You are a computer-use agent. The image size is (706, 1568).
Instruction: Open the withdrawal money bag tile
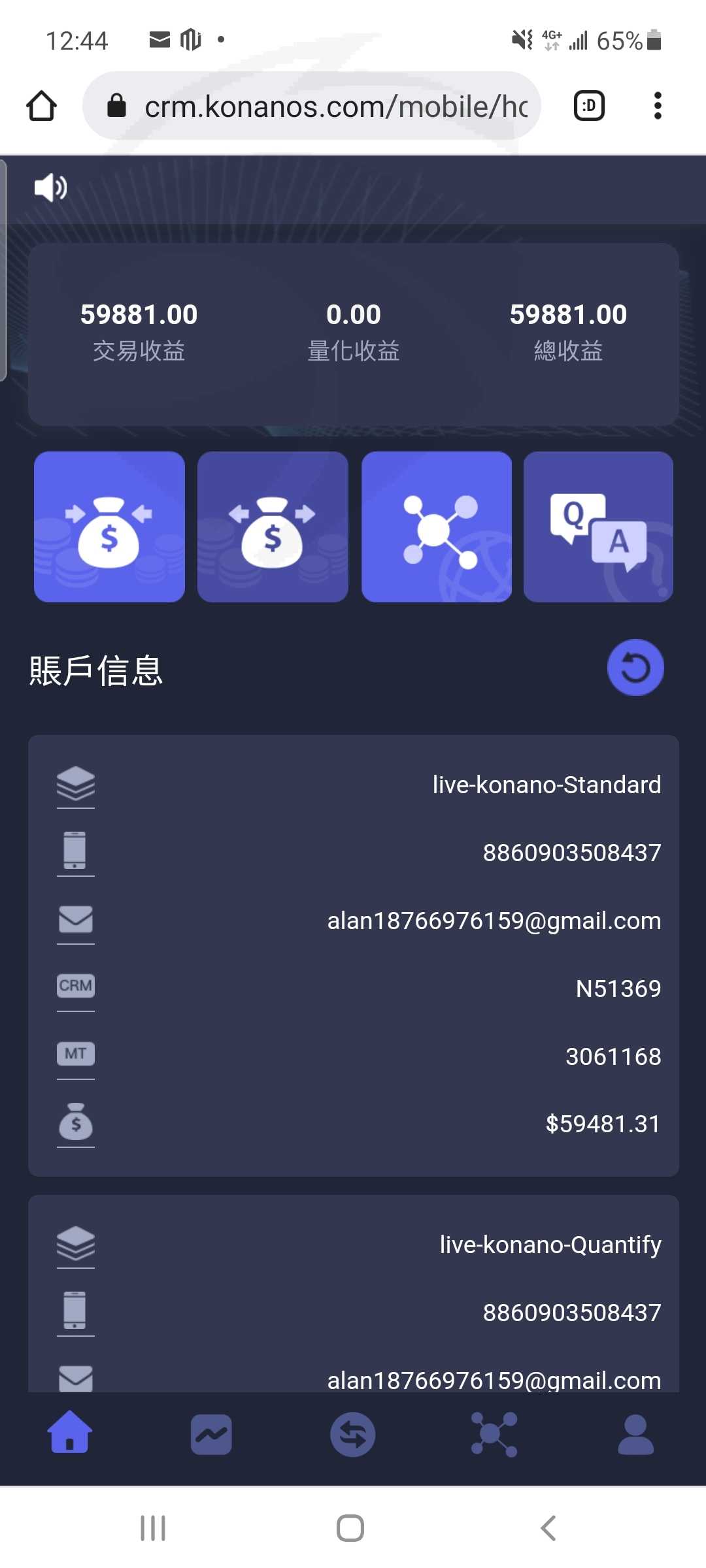click(273, 527)
